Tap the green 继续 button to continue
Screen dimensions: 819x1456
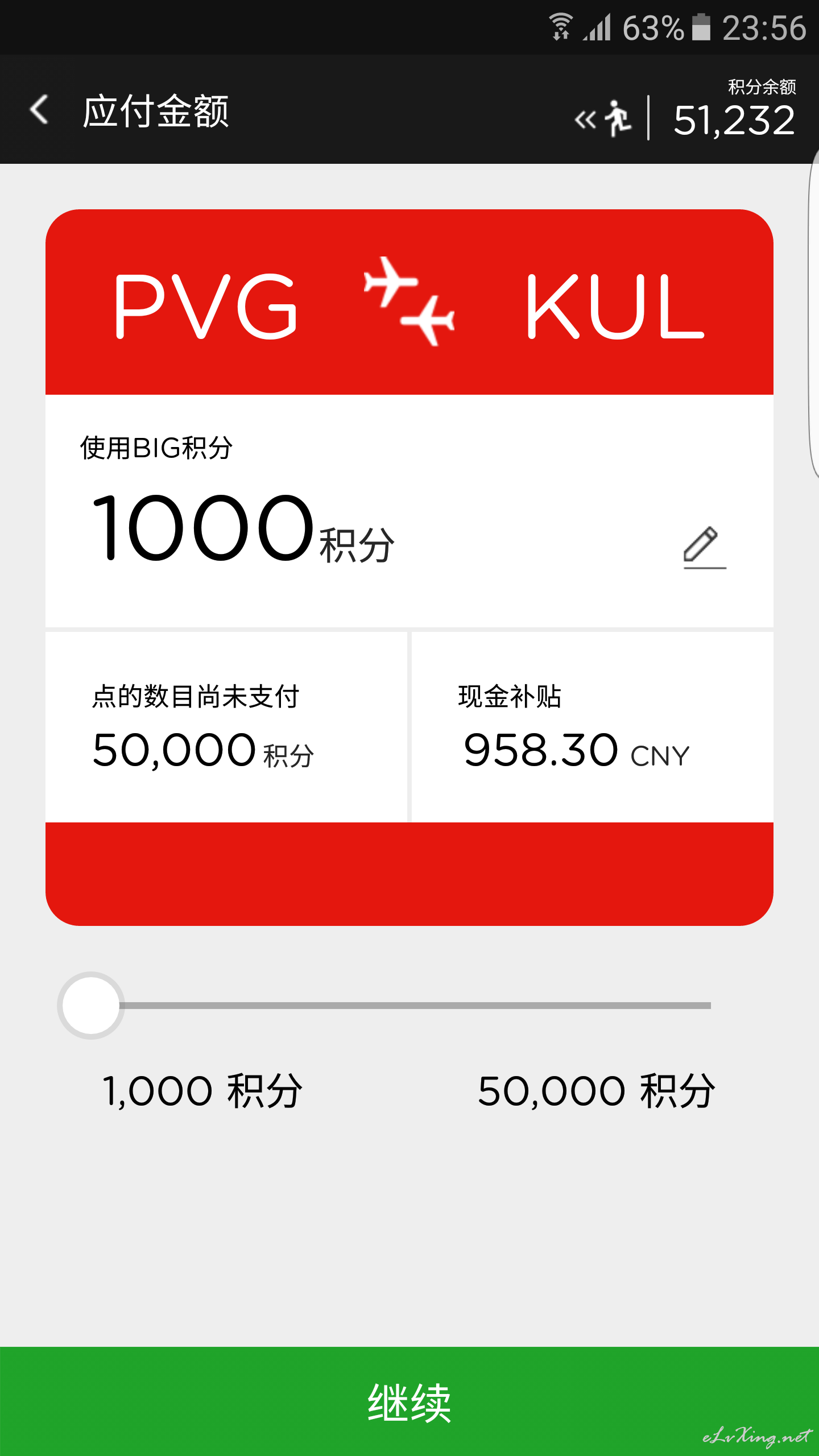click(x=409, y=1401)
